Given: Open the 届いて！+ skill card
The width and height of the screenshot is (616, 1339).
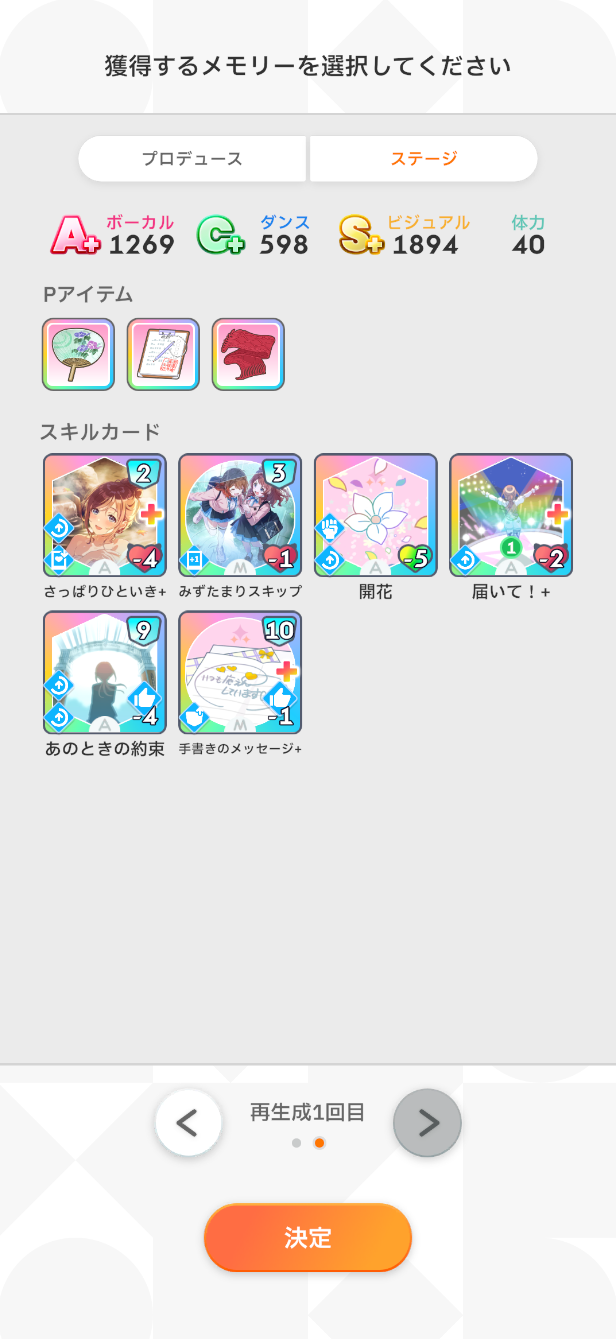Looking at the screenshot, I should (511, 515).
